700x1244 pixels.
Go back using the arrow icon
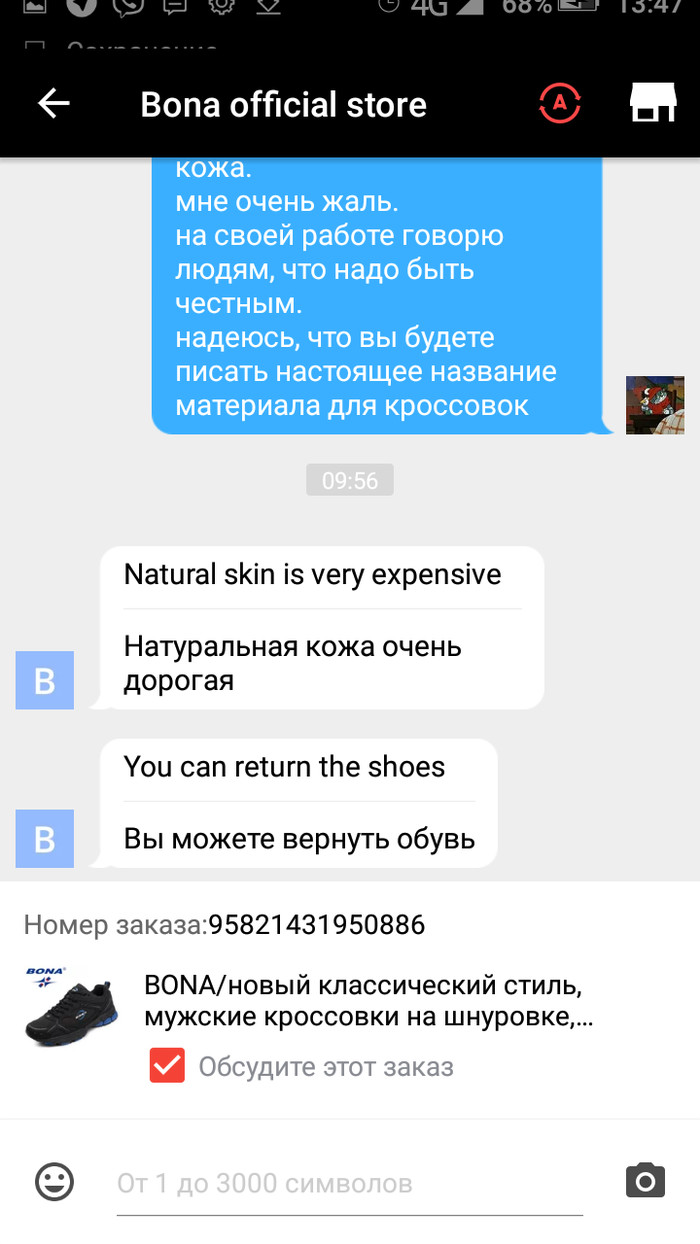53,104
